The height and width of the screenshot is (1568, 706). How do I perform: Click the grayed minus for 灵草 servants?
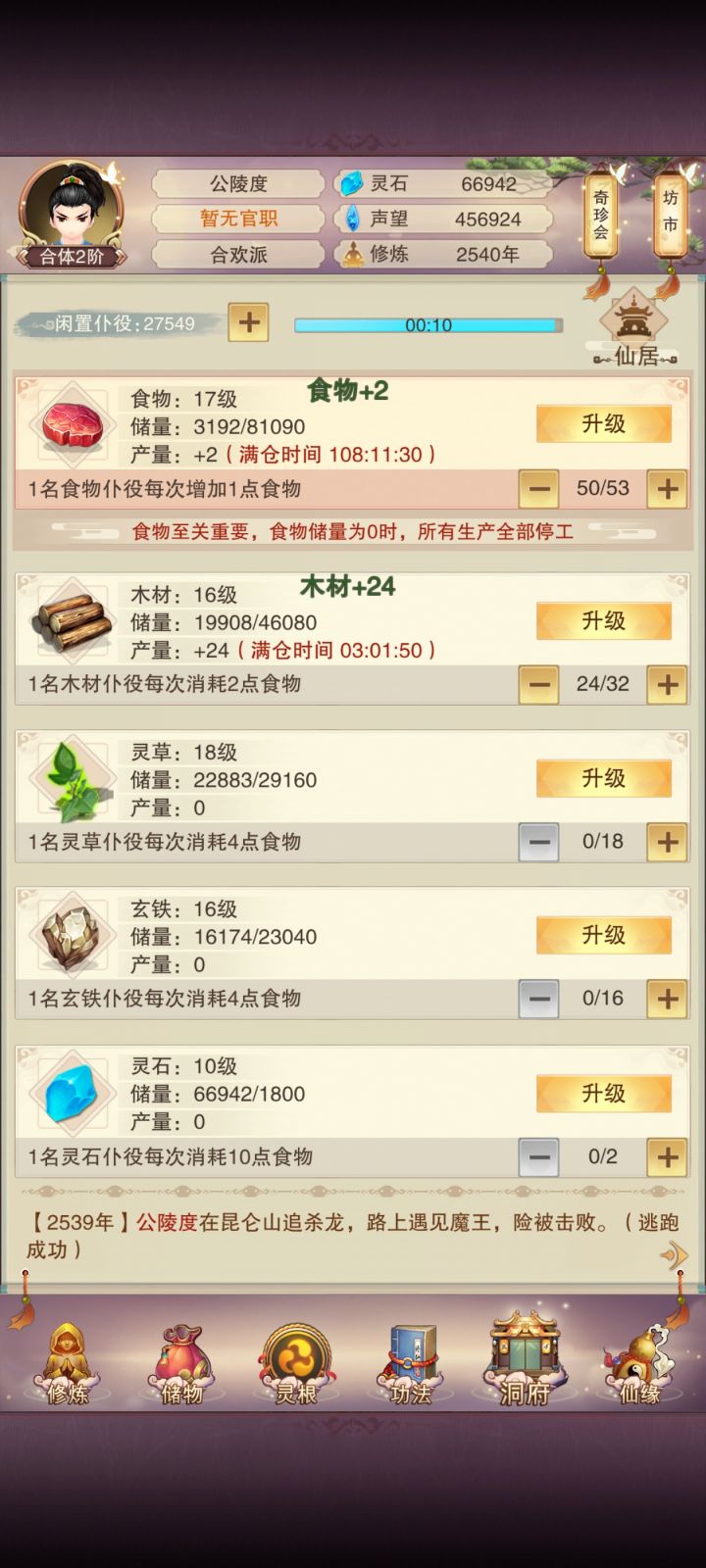click(538, 841)
